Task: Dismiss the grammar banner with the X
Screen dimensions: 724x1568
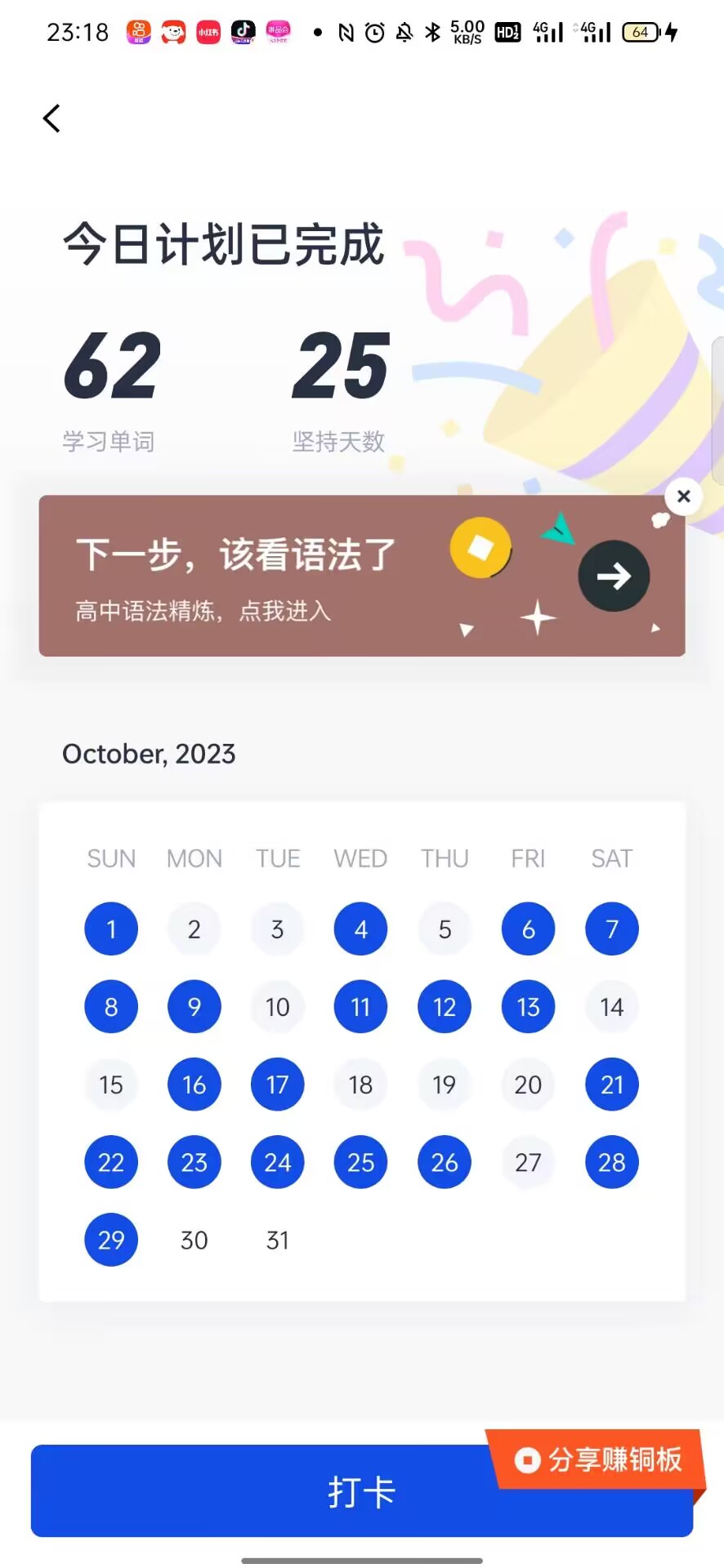Action: click(684, 496)
